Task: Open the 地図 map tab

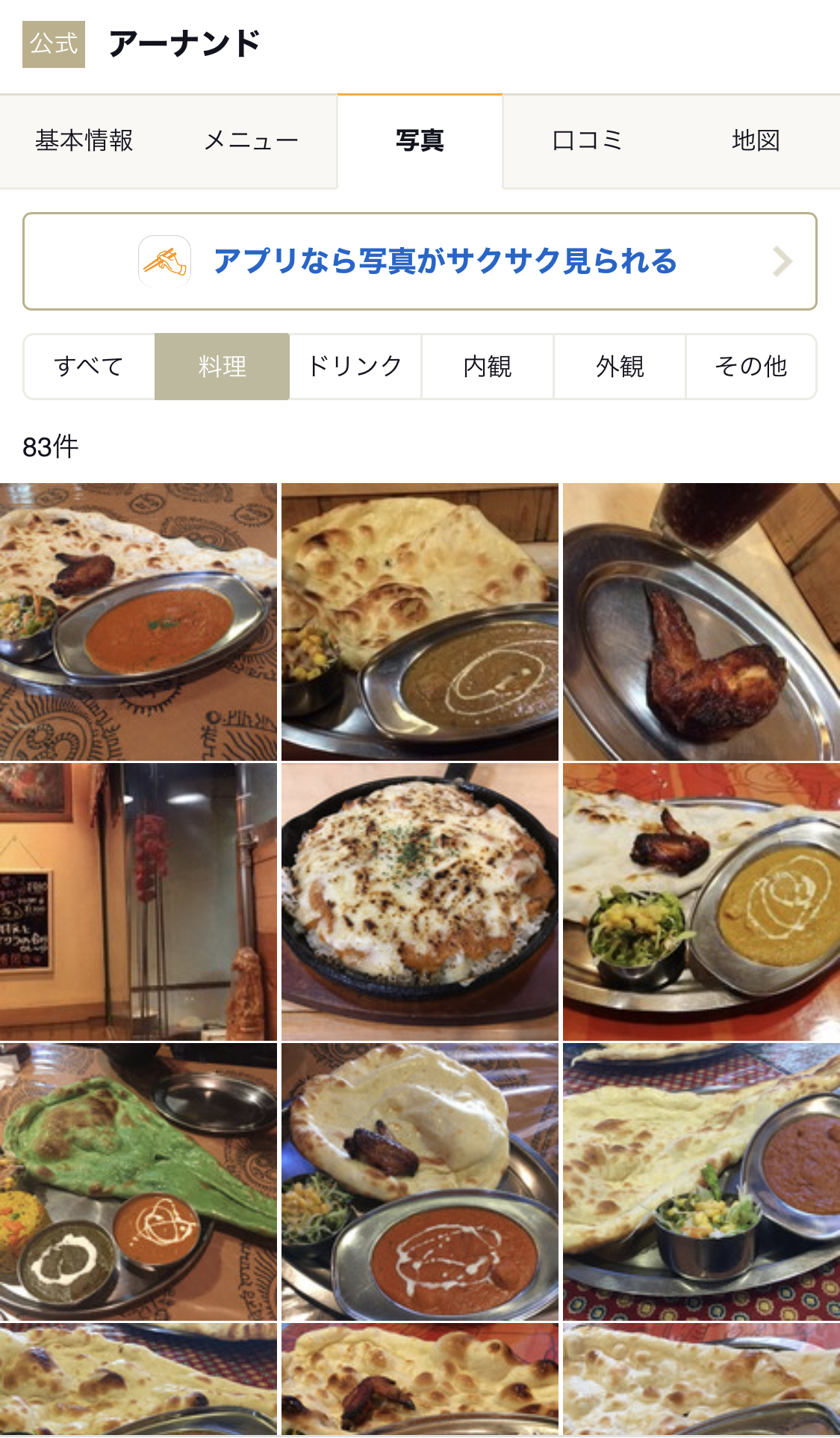Action: [x=756, y=140]
